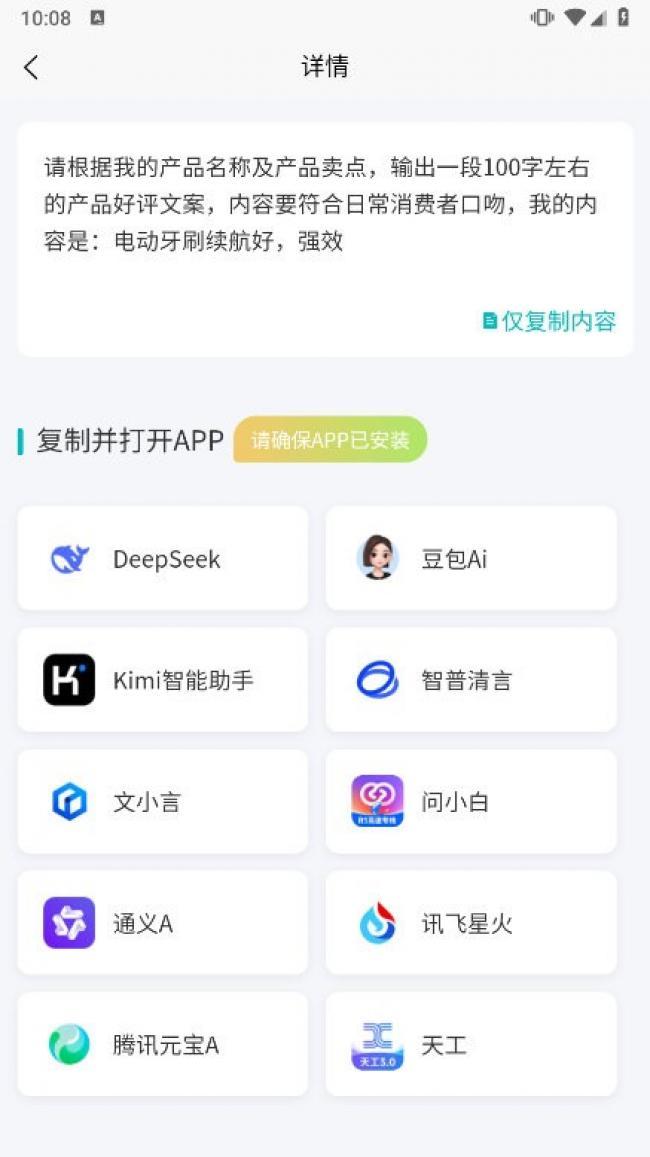Launch the 天工 app
The width and height of the screenshot is (650, 1157).
tap(471, 1044)
